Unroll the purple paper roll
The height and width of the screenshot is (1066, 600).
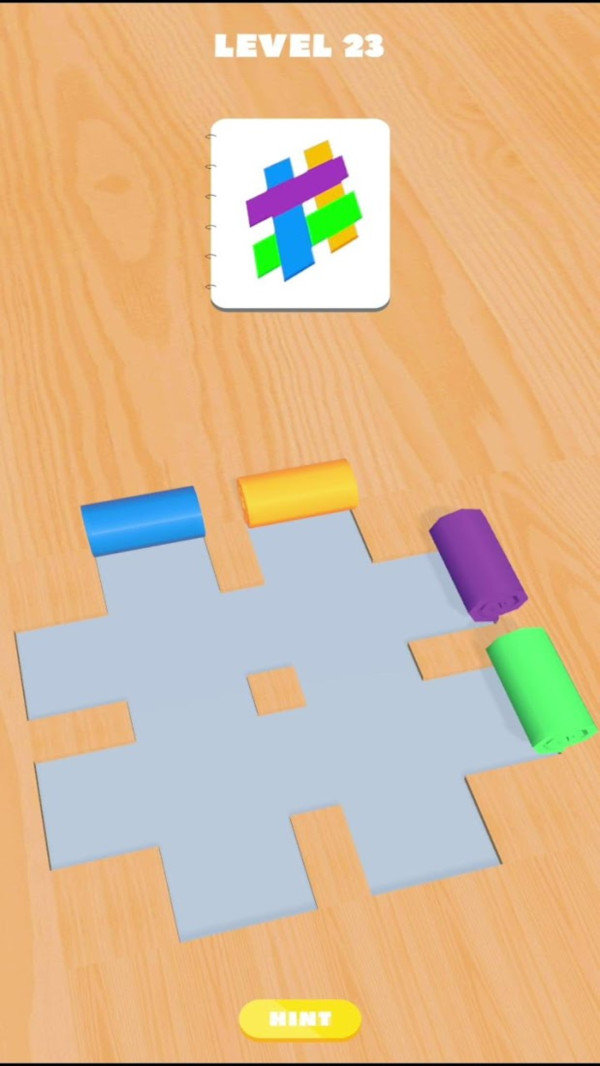[x=478, y=565]
